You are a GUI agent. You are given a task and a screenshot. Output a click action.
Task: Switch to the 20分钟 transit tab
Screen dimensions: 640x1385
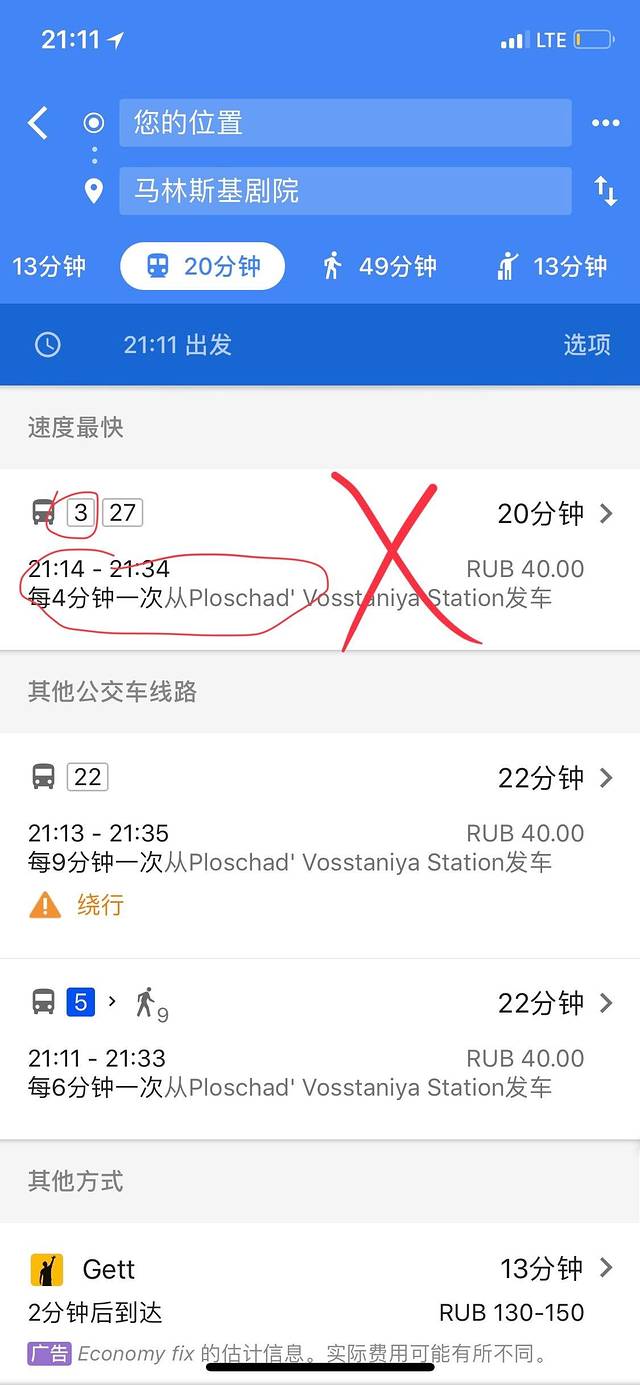click(x=203, y=267)
